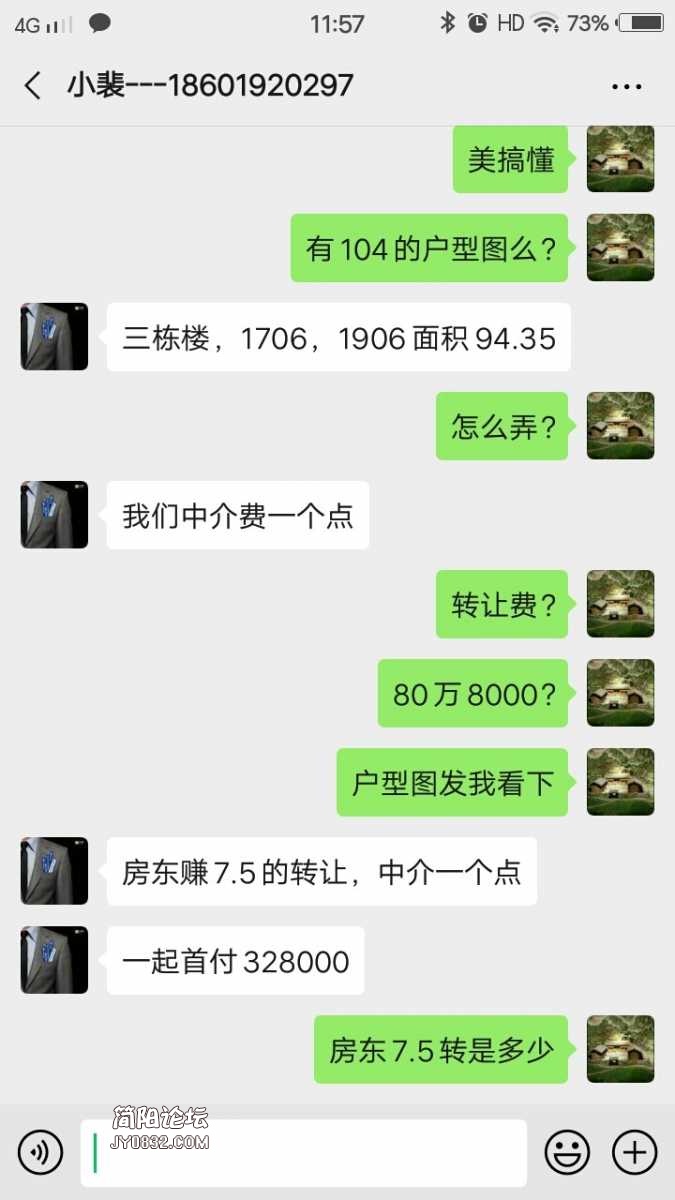Open the chat info overflow menu
This screenshot has height=1200, width=675.
(626, 87)
